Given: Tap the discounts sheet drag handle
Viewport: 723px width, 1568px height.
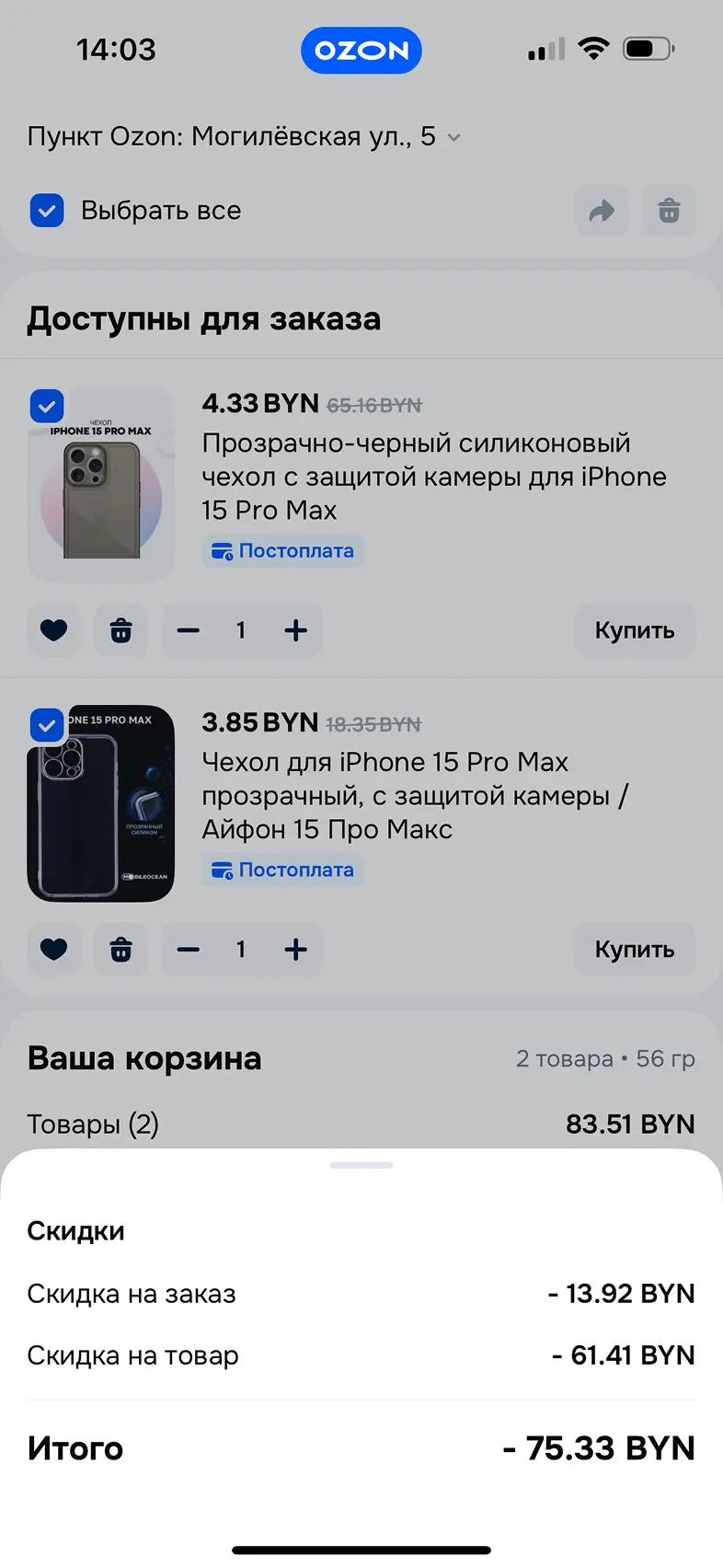Looking at the screenshot, I should [x=361, y=1165].
